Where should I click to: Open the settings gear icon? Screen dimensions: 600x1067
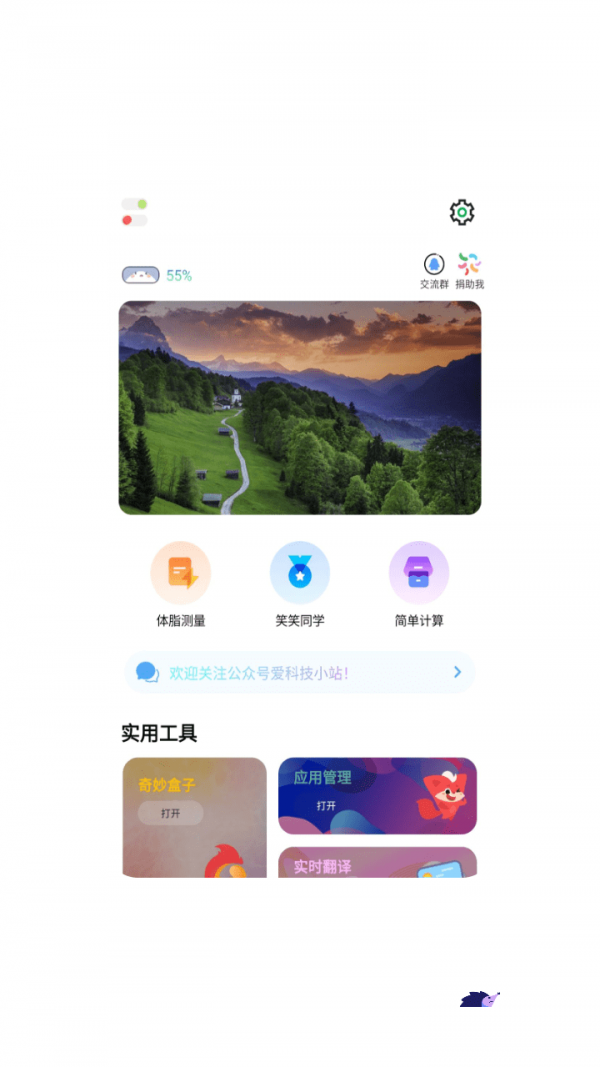pos(461,212)
